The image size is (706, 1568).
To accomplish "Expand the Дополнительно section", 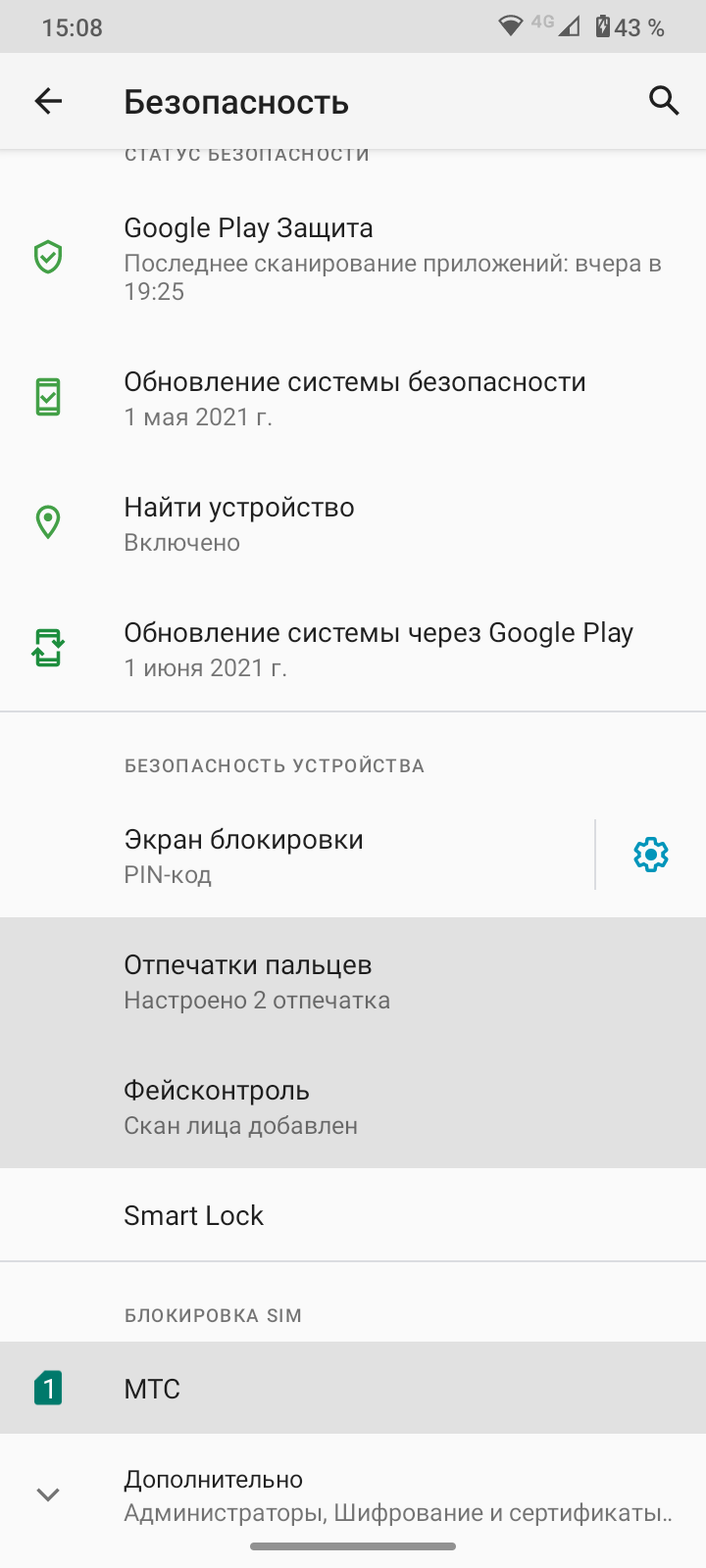I will pyautogui.click(x=353, y=1495).
